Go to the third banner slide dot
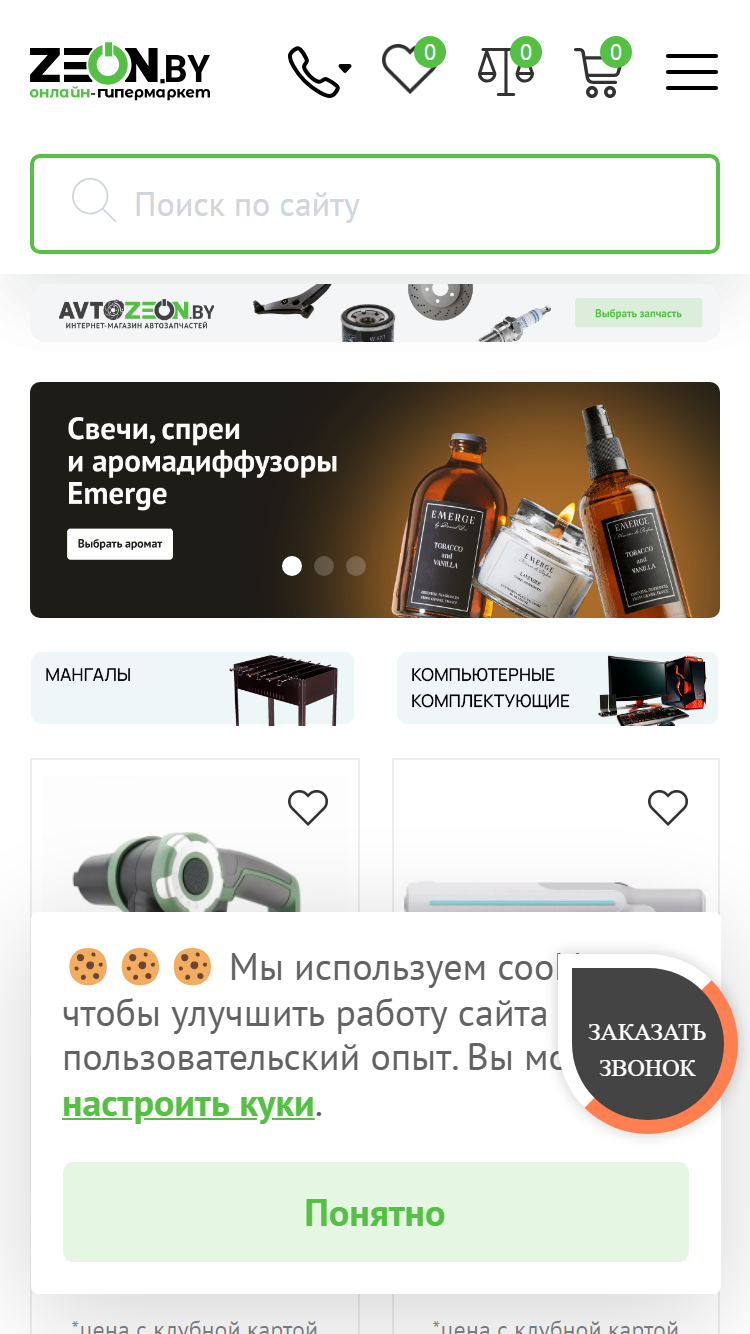Image resolution: width=750 pixels, height=1334 pixels. pyautogui.click(x=356, y=566)
